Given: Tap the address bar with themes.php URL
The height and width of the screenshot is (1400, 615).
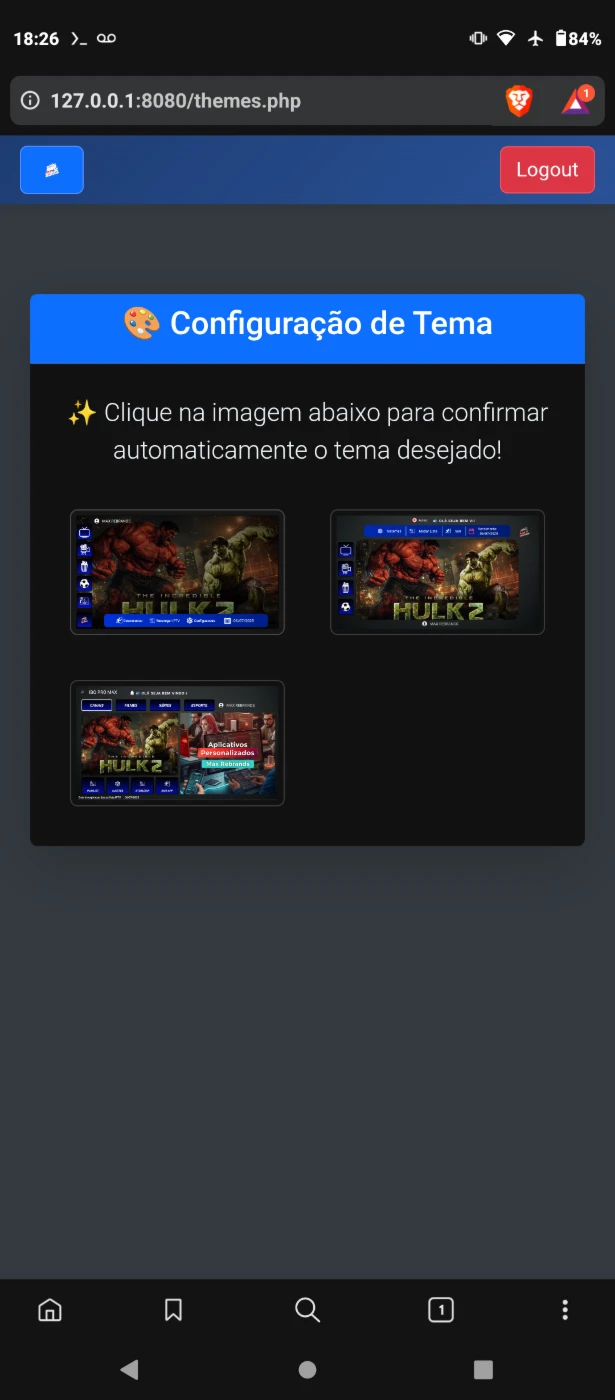Looking at the screenshot, I should (x=260, y=100).
